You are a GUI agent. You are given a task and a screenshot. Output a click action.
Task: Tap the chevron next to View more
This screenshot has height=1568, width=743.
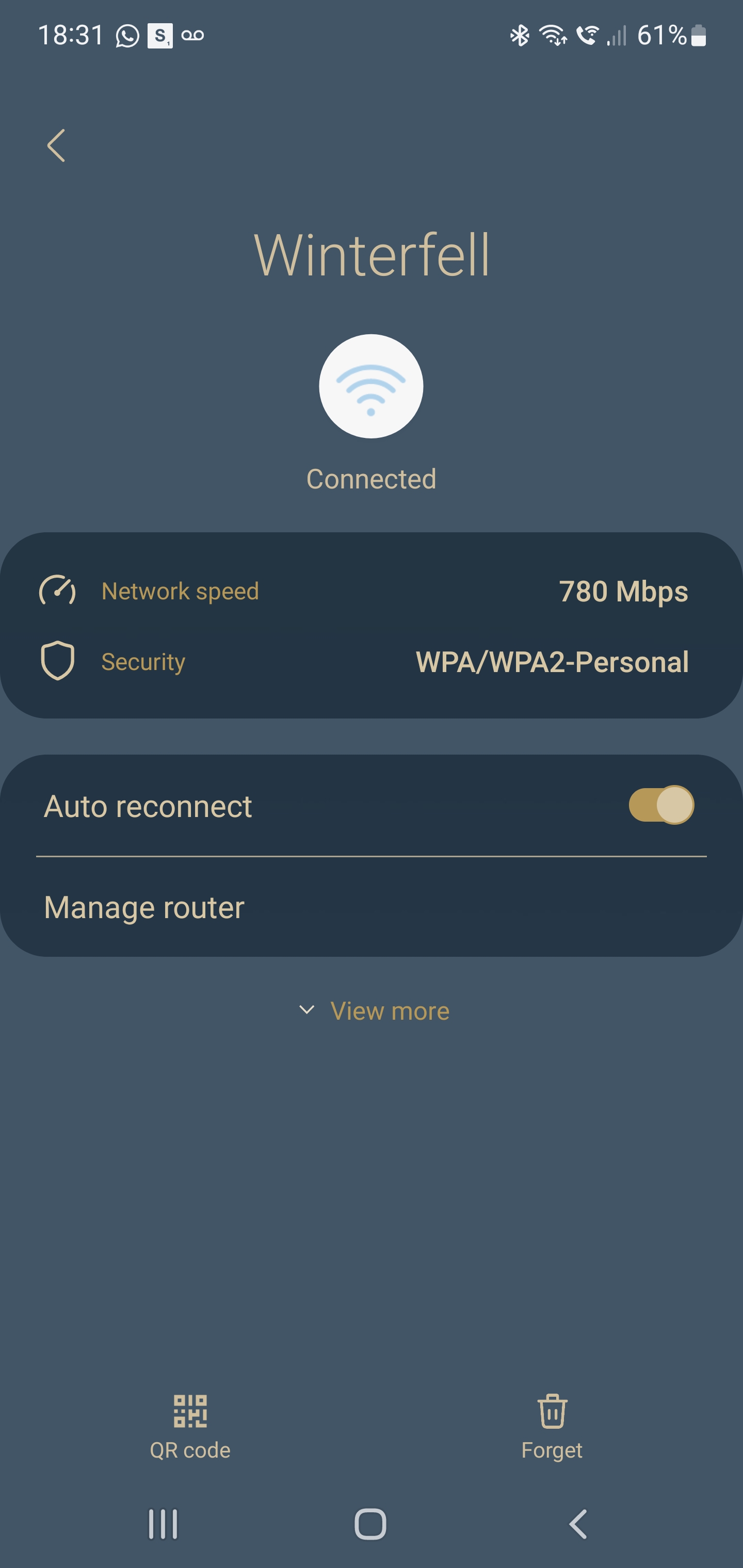(307, 1010)
